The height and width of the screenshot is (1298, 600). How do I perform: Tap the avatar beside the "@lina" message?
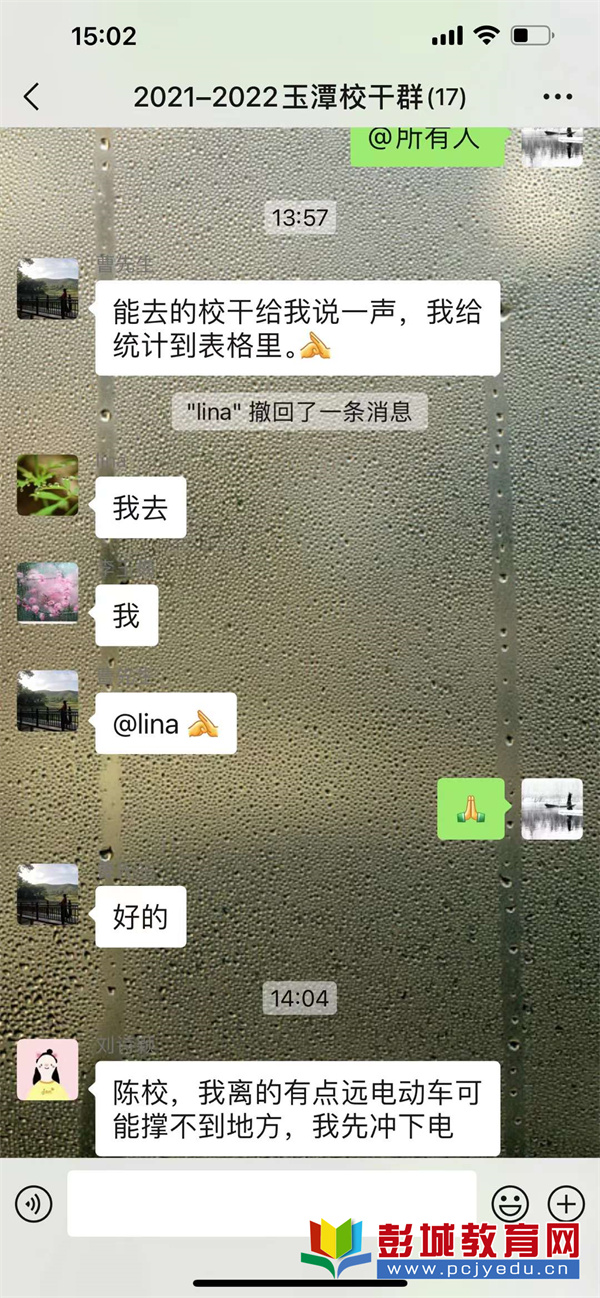pyautogui.click(x=47, y=701)
